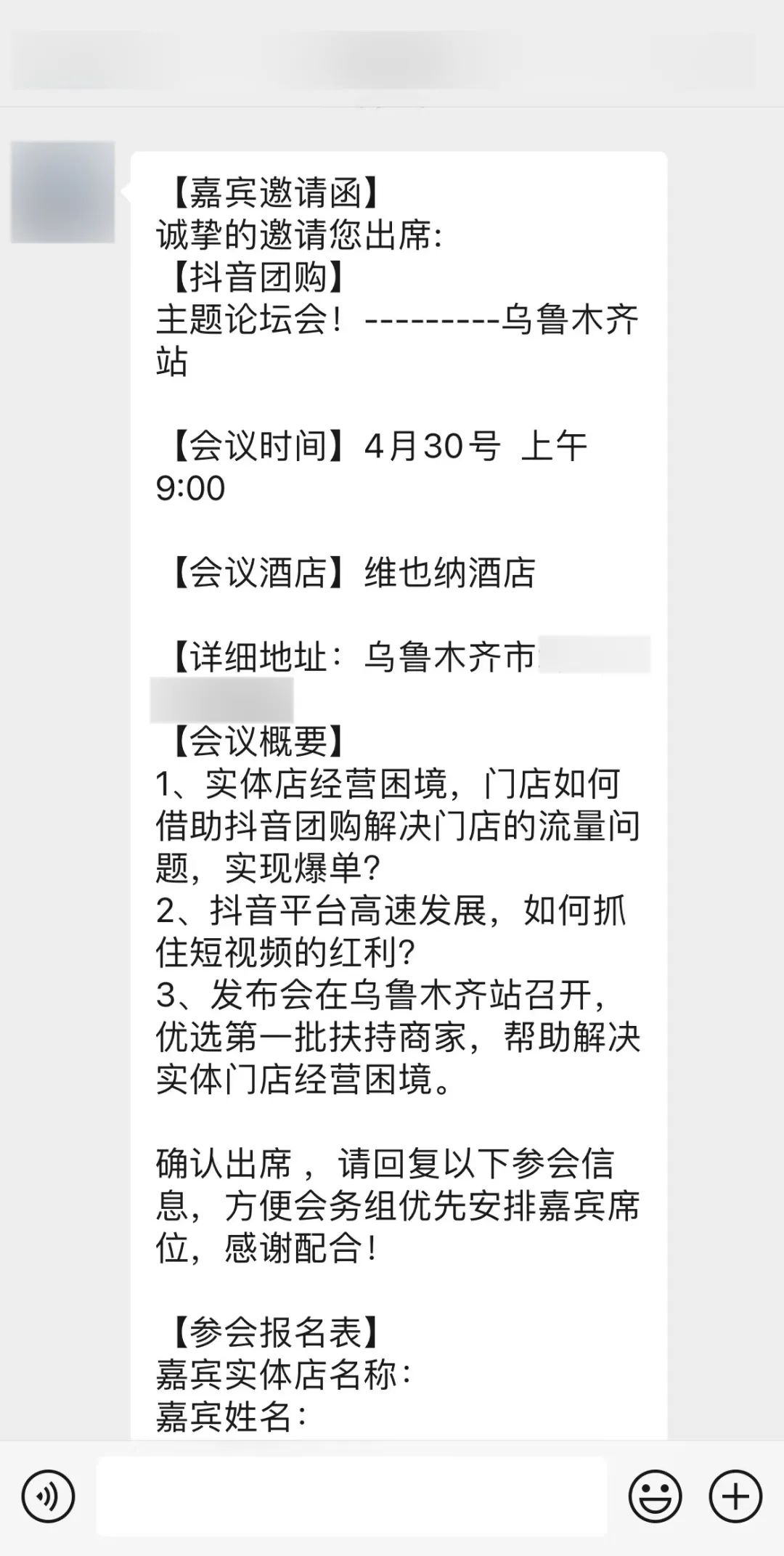This screenshot has height=1556, width=784.
Task: Switch to voice message input
Action: [x=48, y=1496]
